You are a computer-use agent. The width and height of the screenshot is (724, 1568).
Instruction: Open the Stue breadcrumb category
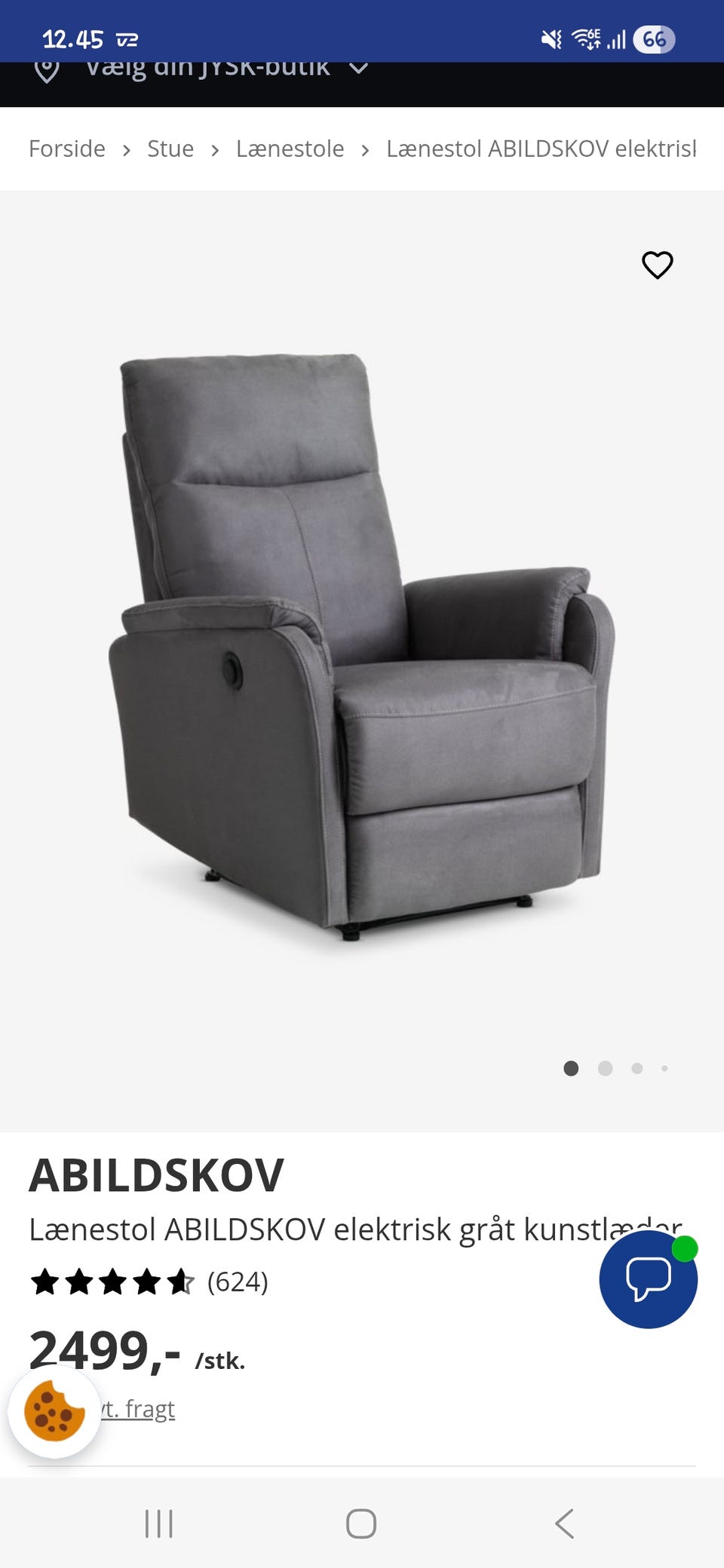(170, 149)
